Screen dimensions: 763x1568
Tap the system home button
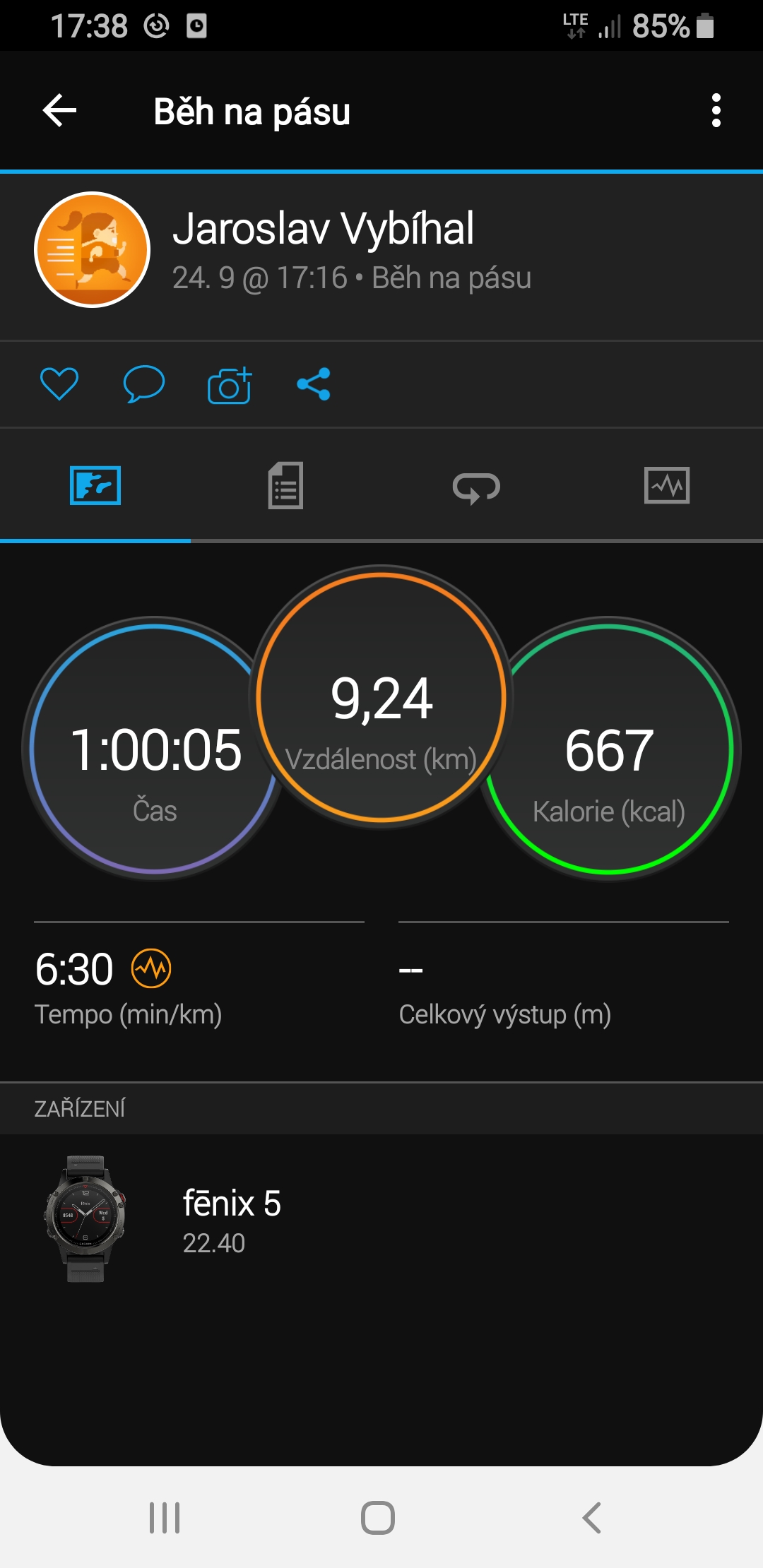pyautogui.click(x=378, y=1517)
